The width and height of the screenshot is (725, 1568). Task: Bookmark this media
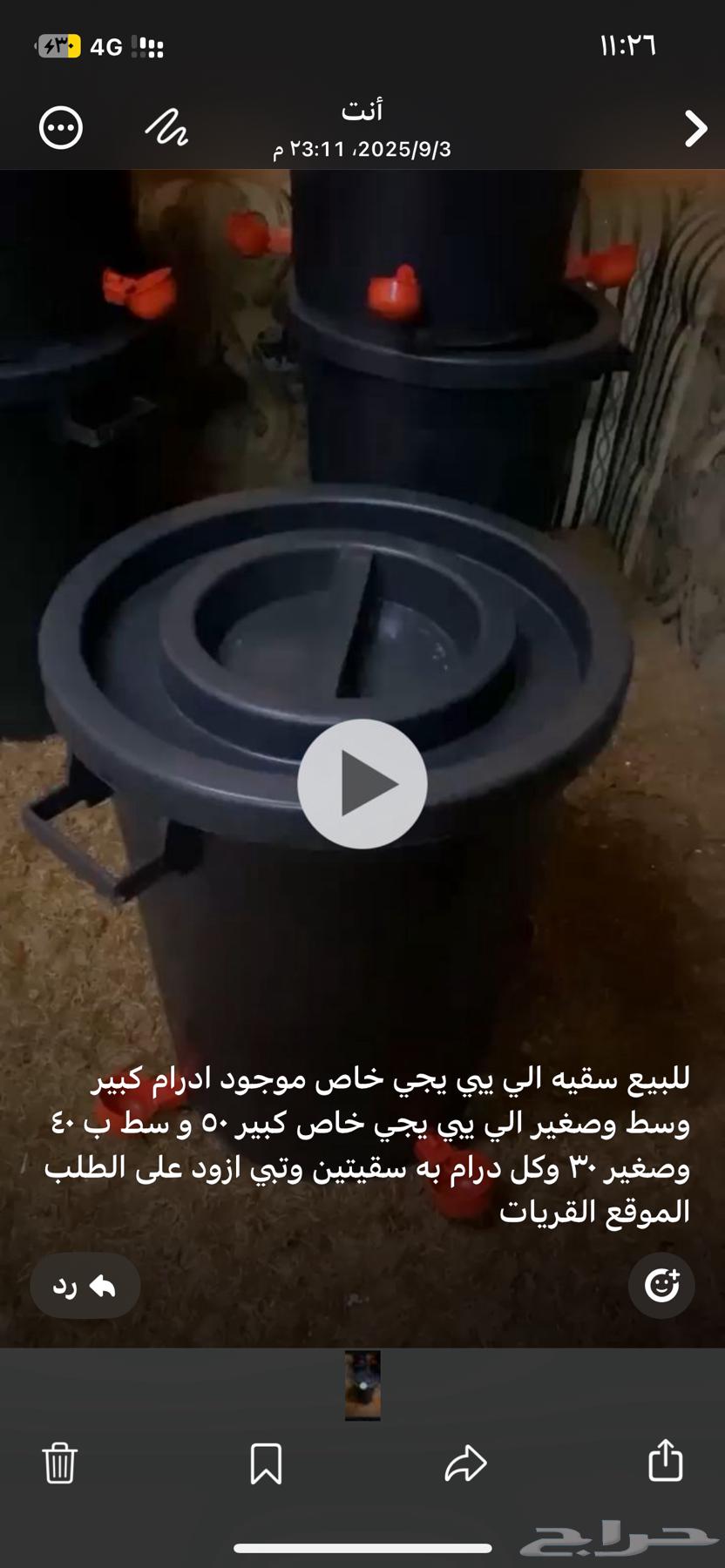point(266,1463)
